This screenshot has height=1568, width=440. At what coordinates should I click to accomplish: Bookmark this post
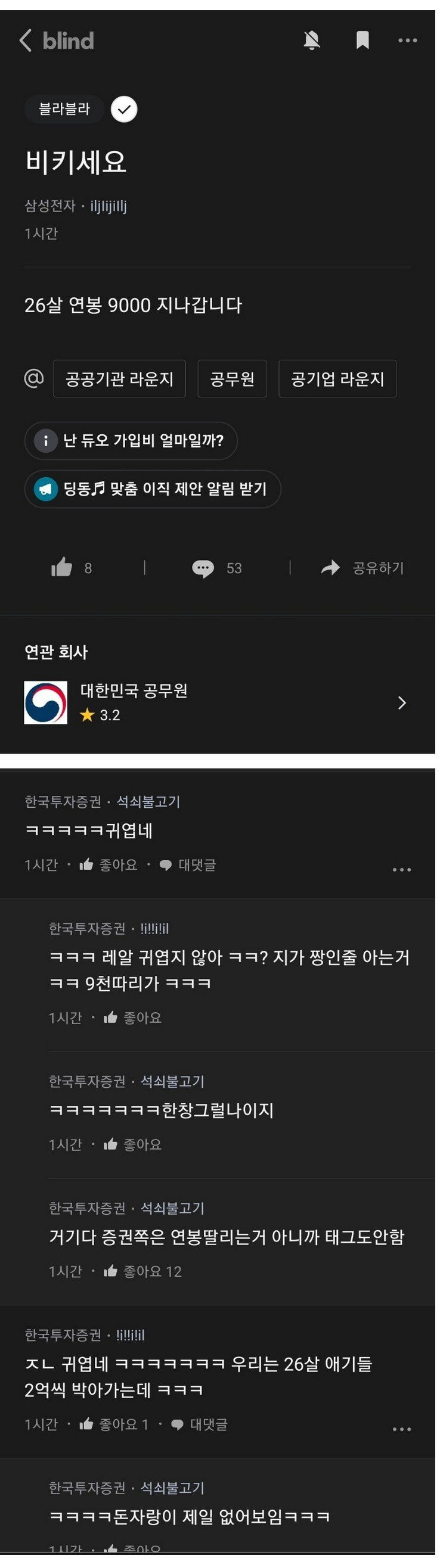pos(362,41)
